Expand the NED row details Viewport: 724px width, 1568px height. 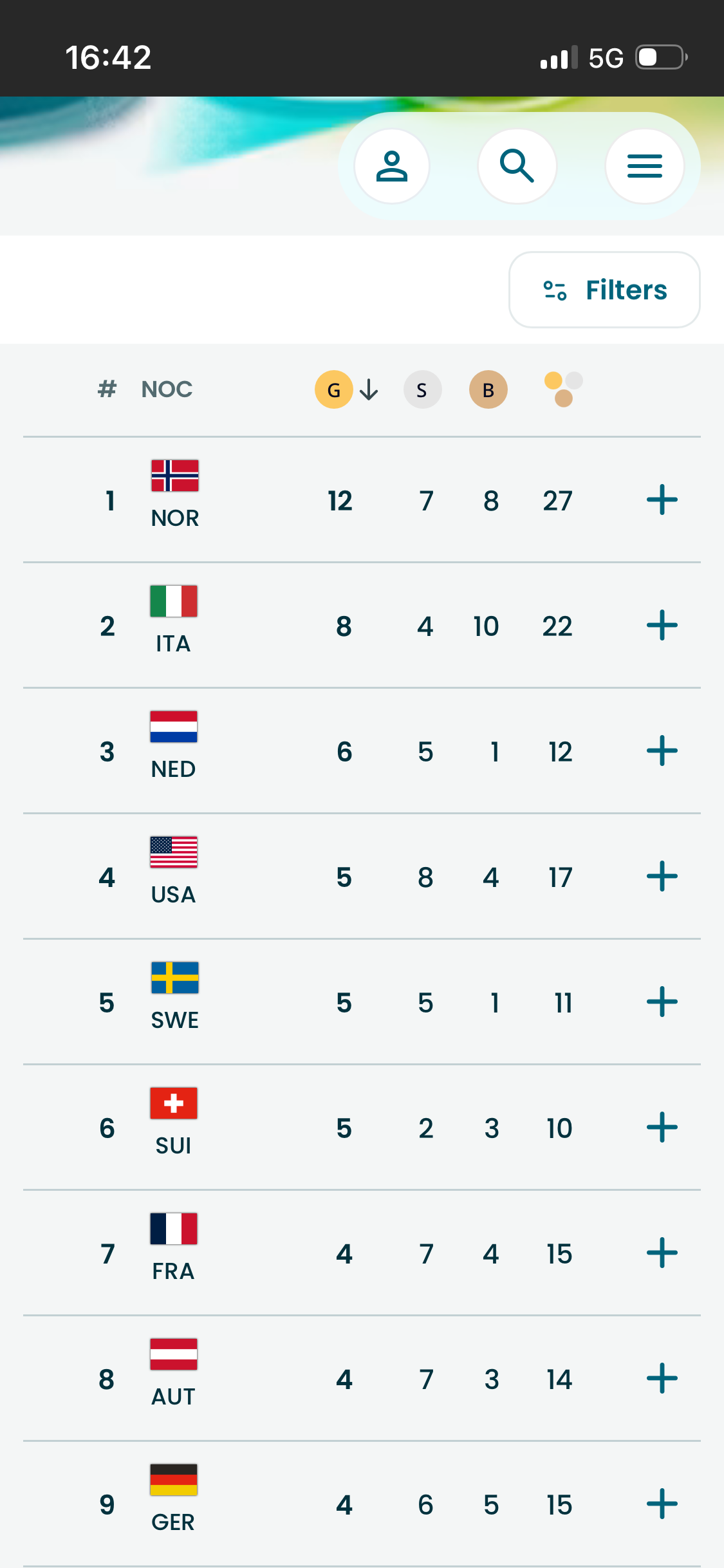coord(662,751)
